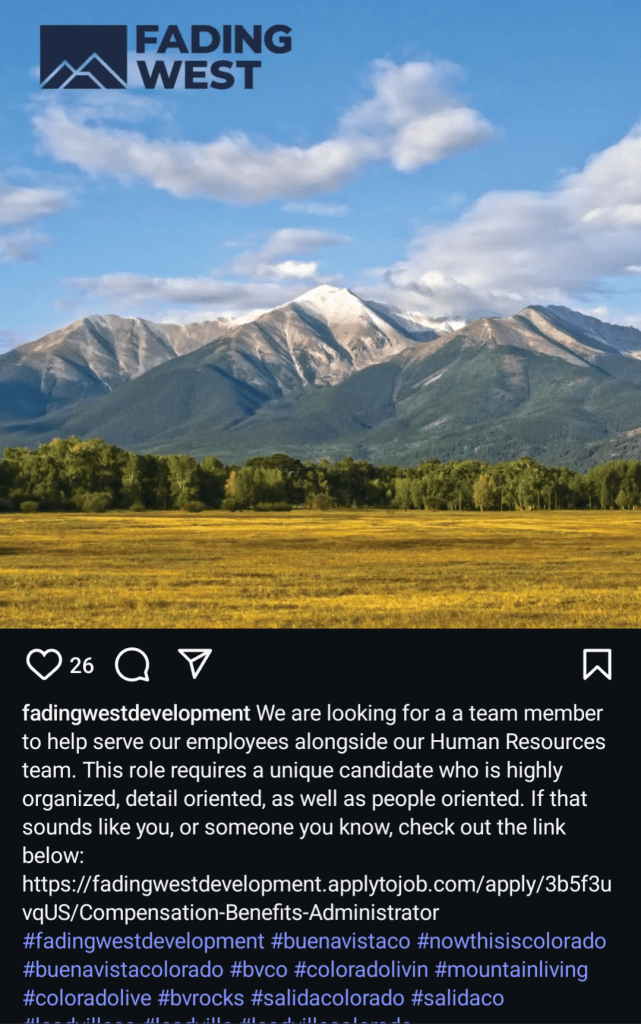Share this post via direct message
The image size is (641, 1024).
(x=194, y=663)
